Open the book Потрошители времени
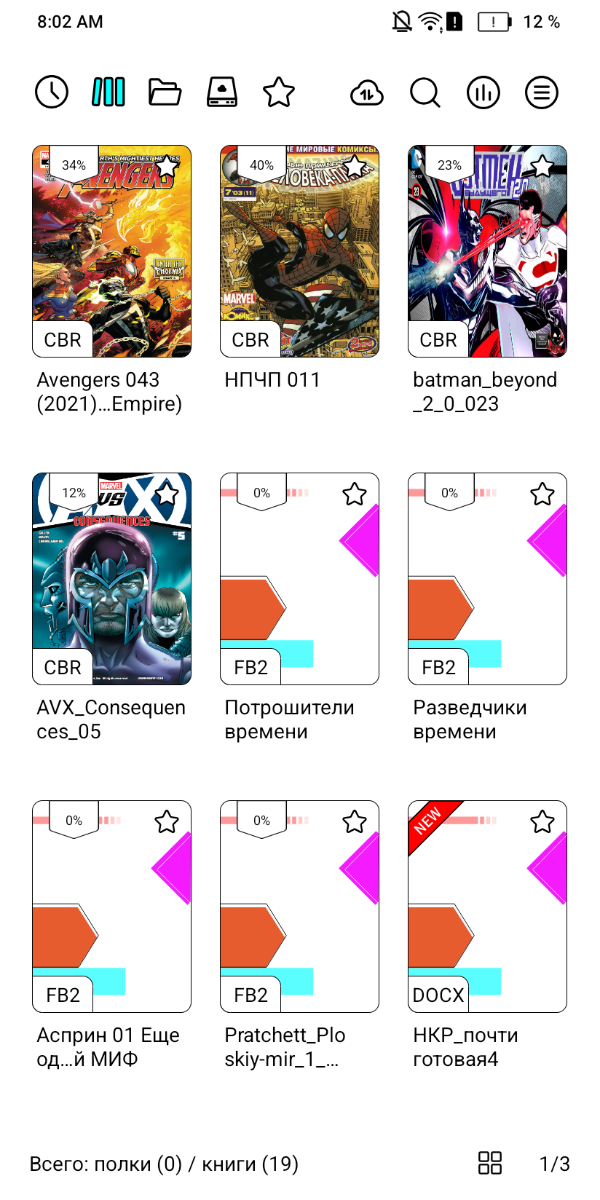The width and height of the screenshot is (600, 1200). (299, 579)
